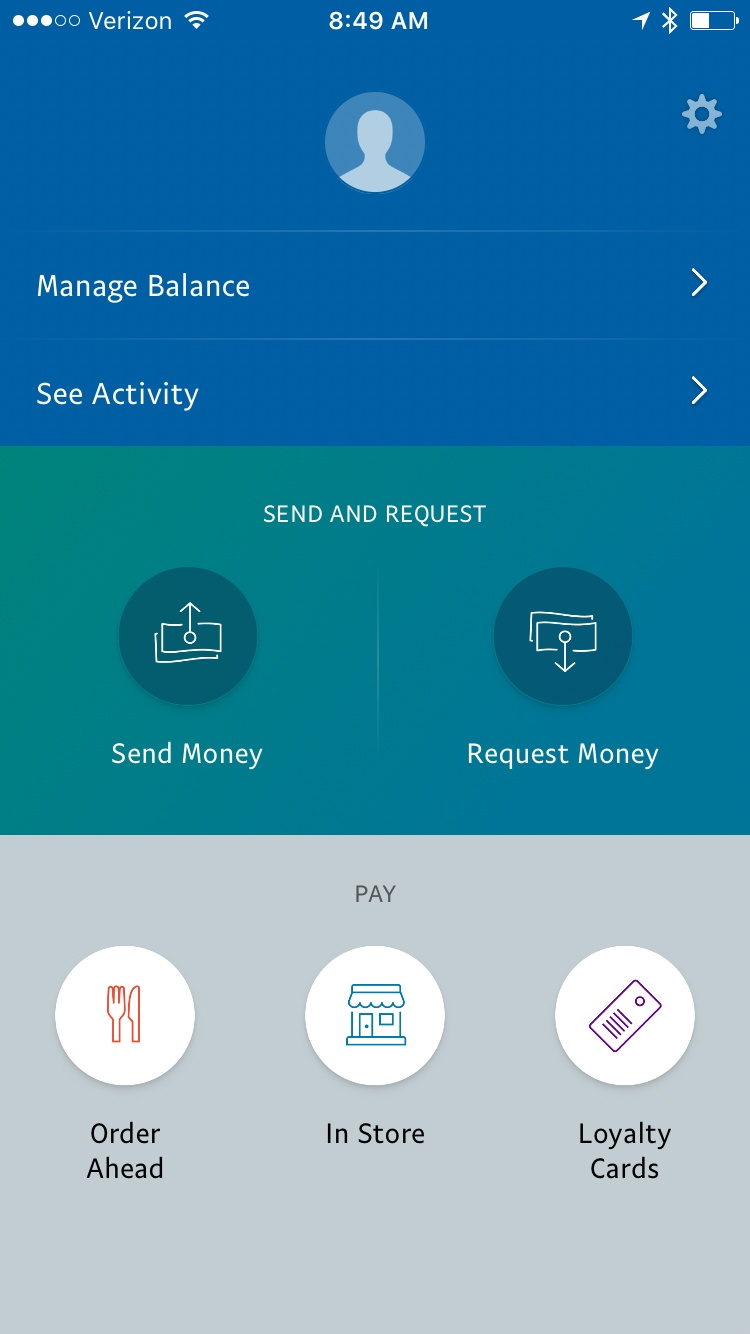Screen dimensions: 750x1334
Task: Tap the profile avatar photo
Action: coord(375,141)
